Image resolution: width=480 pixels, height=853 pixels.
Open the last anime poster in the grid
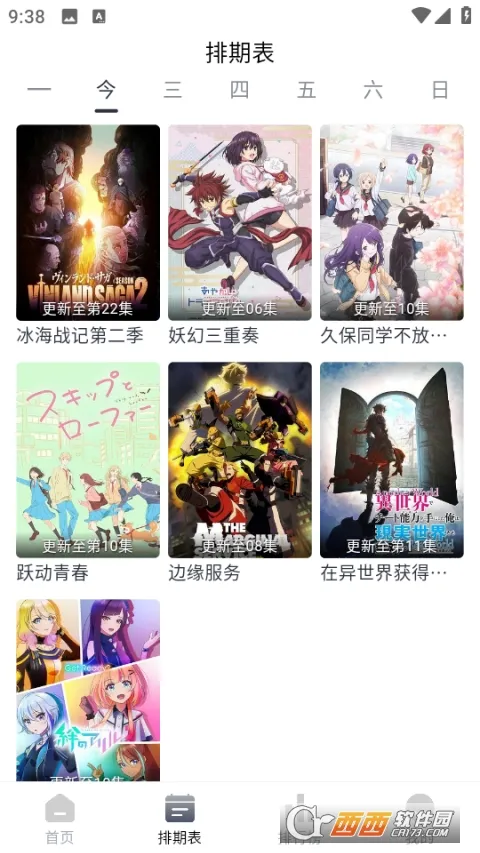[x=88, y=690]
